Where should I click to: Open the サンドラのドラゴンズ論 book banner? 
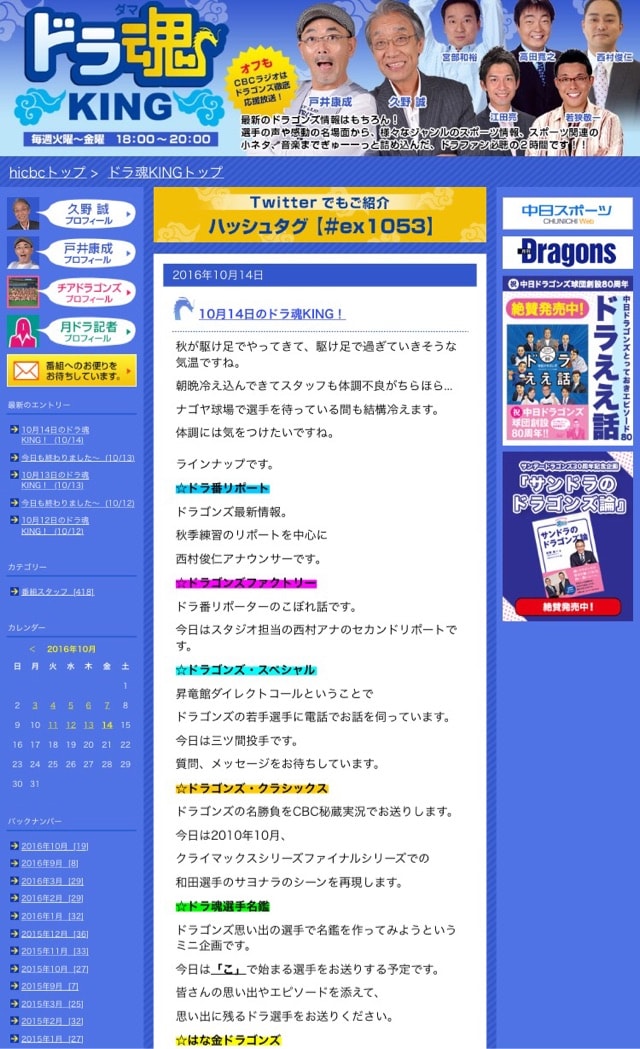567,536
